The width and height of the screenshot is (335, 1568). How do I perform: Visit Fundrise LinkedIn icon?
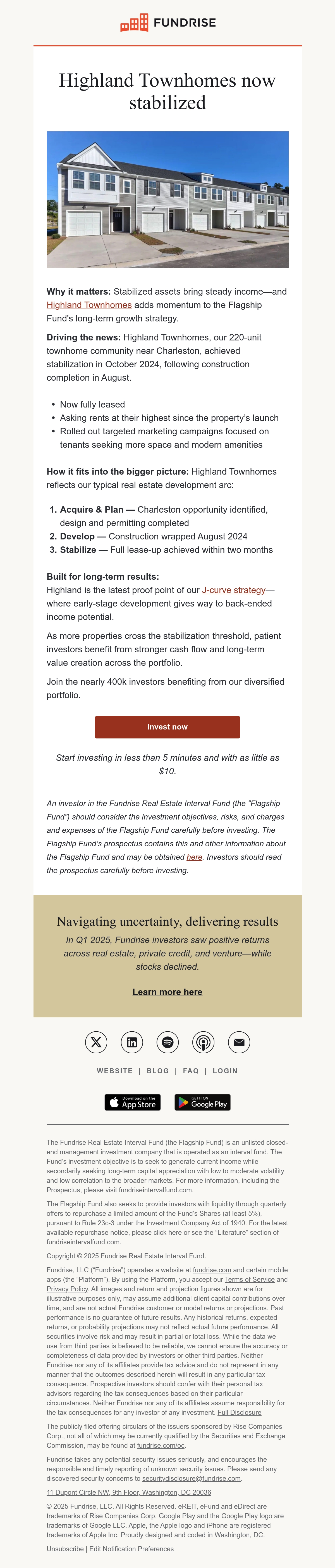132,1042
